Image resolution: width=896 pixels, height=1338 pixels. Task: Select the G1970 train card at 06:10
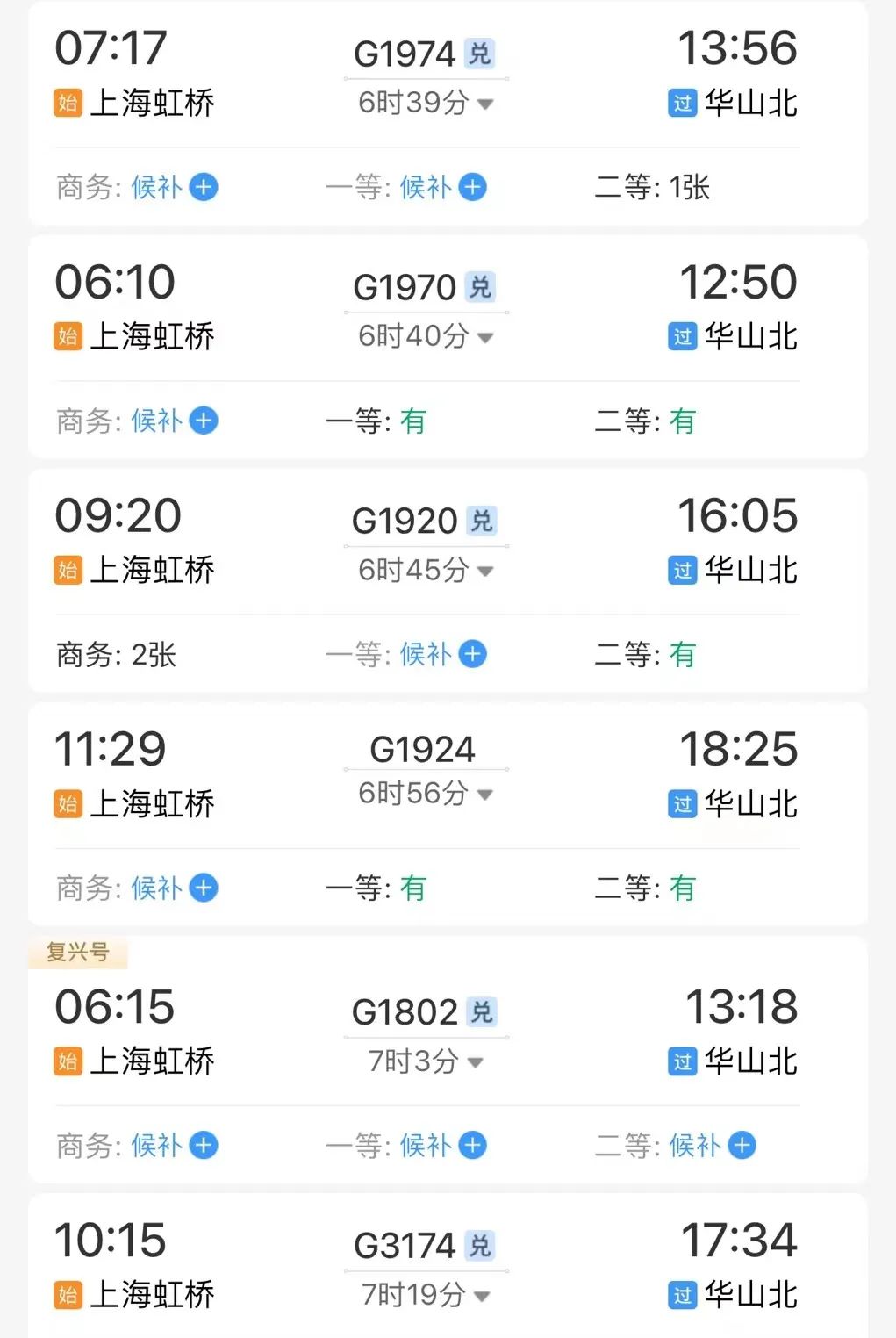[x=405, y=288]
